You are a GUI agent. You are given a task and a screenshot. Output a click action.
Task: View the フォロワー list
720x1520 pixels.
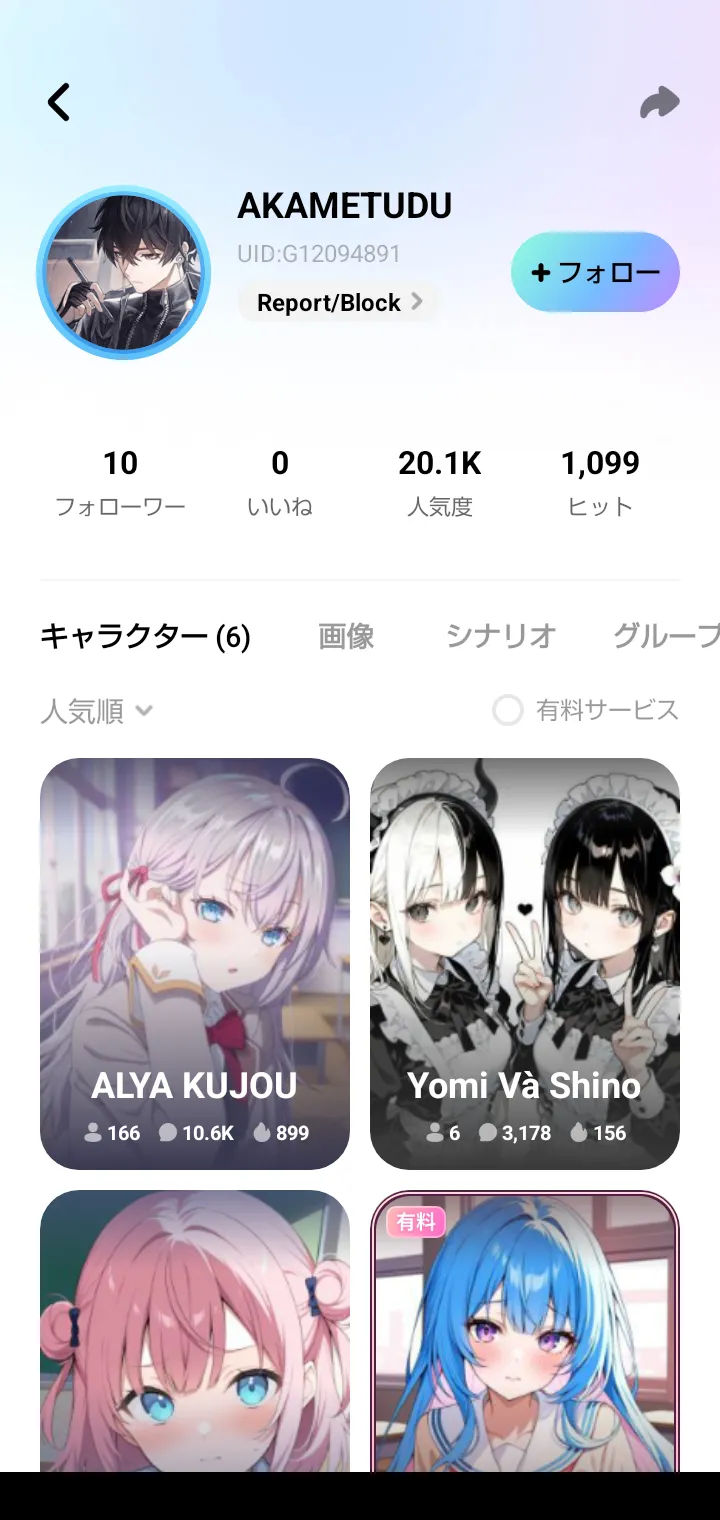pos(120,483)
